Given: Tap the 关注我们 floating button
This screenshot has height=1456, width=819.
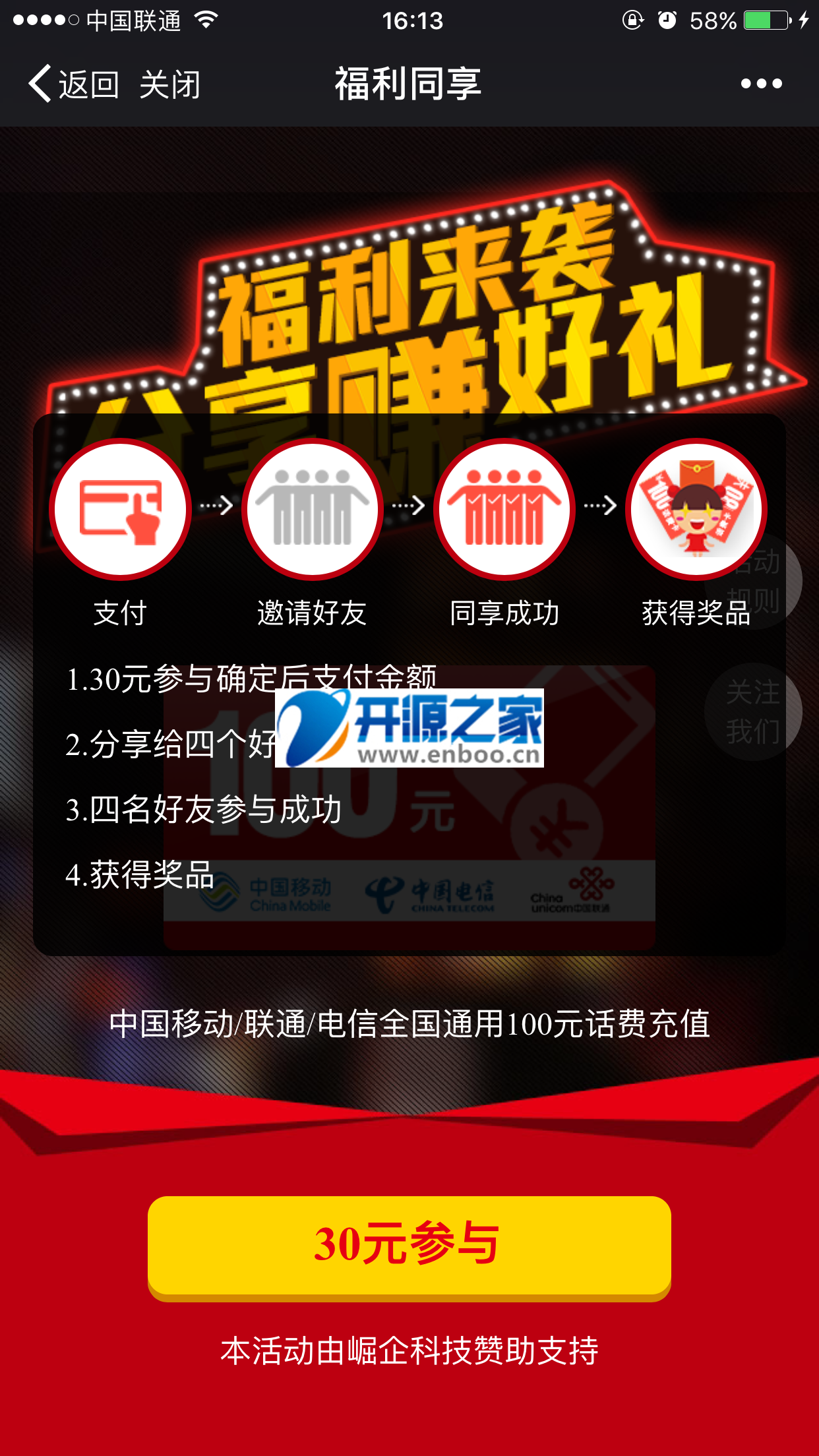Looking at the screenshot, I should [x=753, y=712].
